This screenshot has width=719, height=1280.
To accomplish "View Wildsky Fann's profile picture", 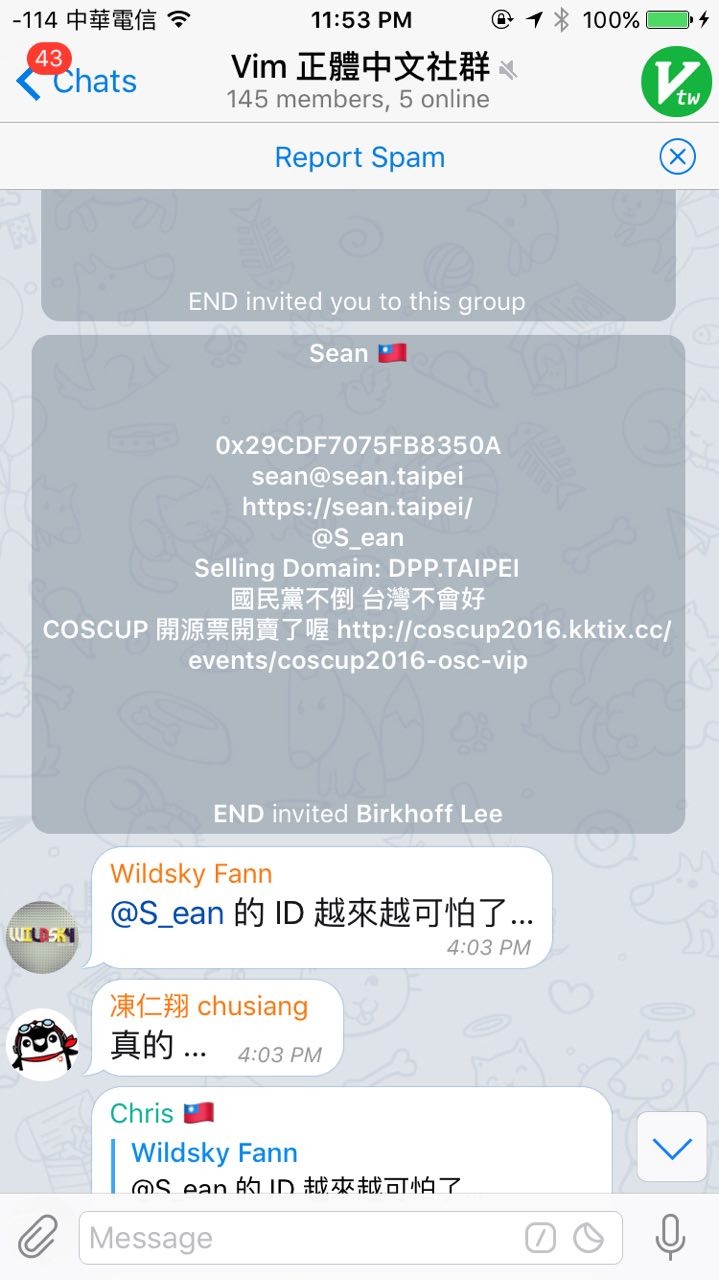I will pos(42,937).
